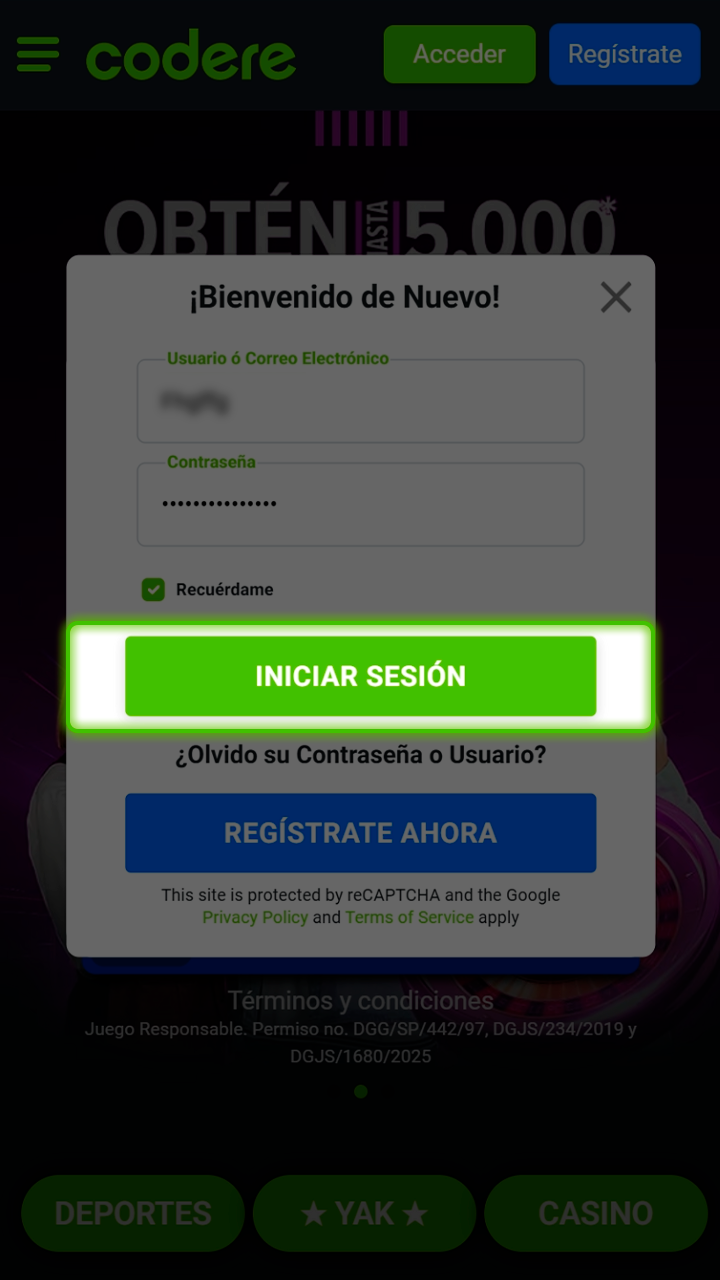Switch to the DEPORTES section
720x1280 pixels.
pyautogui.click(x=131, y=1212)
